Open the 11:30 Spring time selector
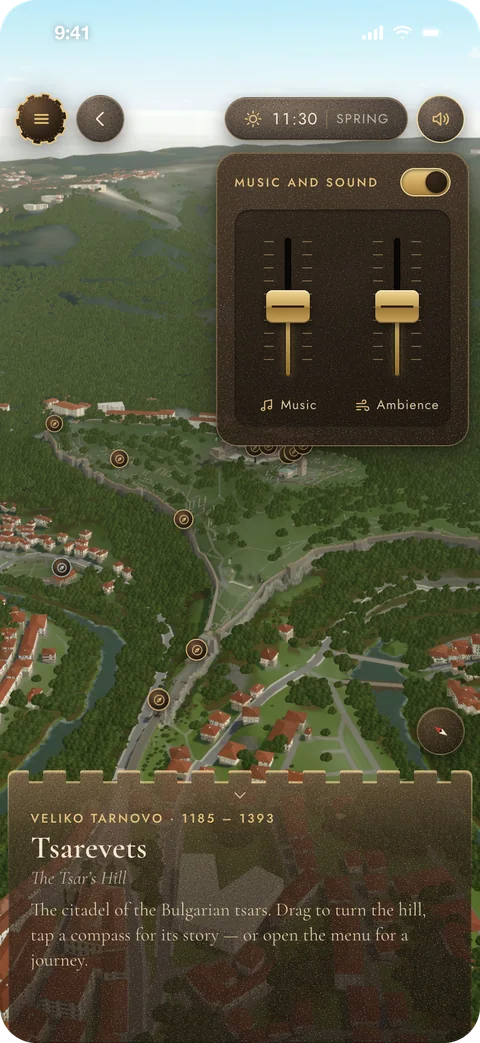The height and width of the screenshot is (1043, 480). point(316,119)
